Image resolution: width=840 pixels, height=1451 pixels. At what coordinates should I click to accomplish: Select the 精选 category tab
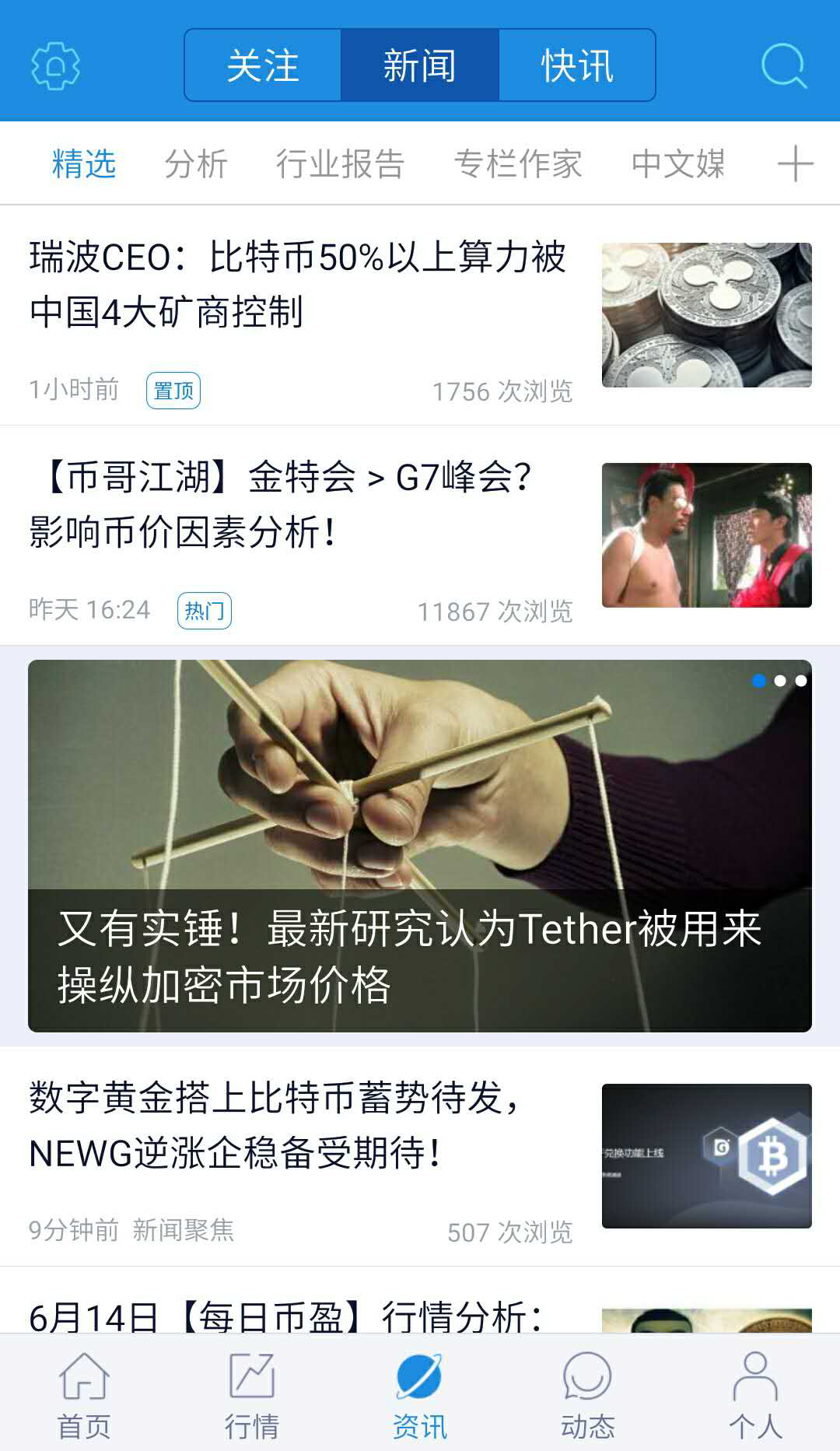[84, 164]
